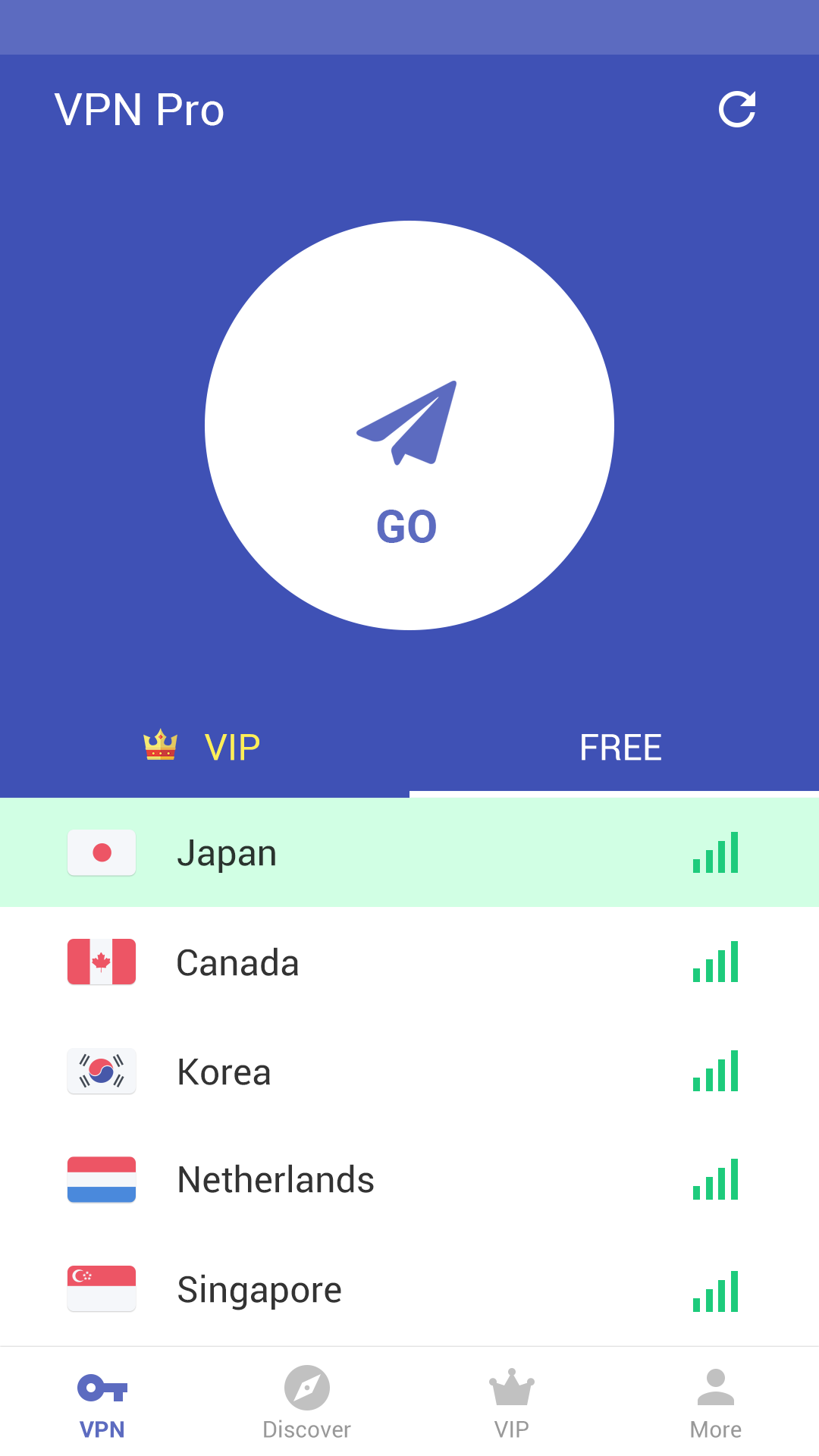The width and height of the screenshot is (819, 1456).
Task: Select the Singapore server
Action: coord(409,1289)
